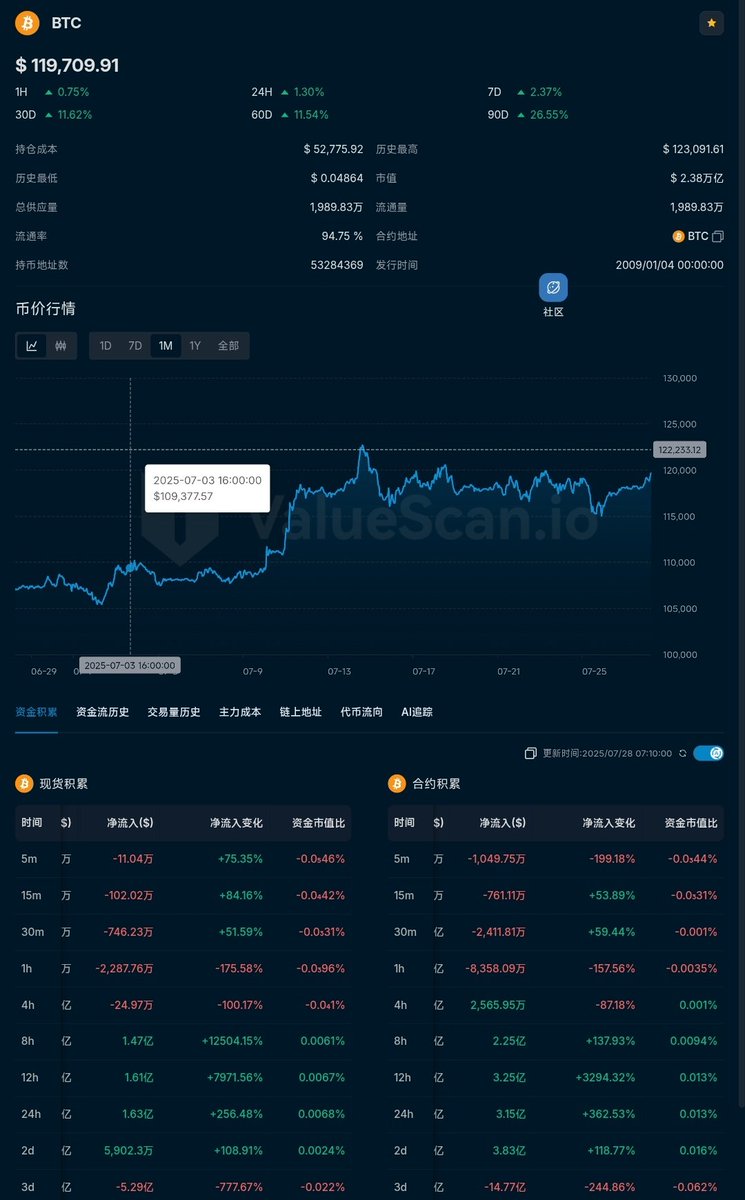Select the 1M chart range
Screen dimensions: 745x1200
tap(165, 346)
